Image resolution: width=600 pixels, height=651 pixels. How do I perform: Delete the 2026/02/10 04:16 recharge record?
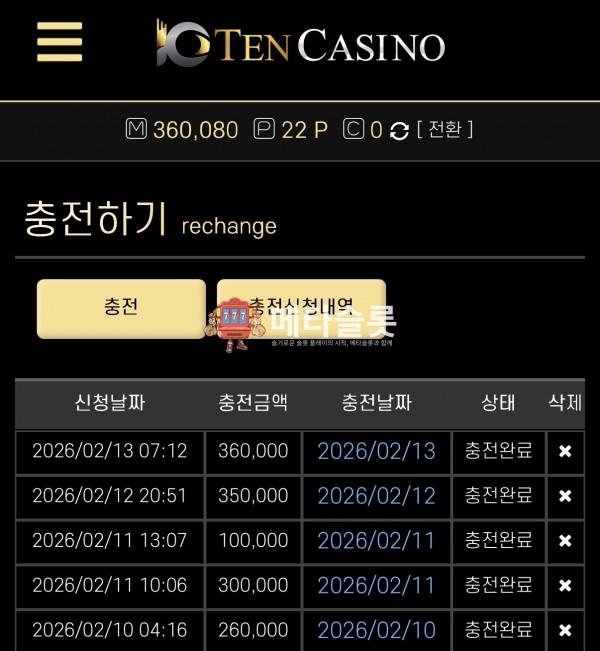tap(565, 631)
